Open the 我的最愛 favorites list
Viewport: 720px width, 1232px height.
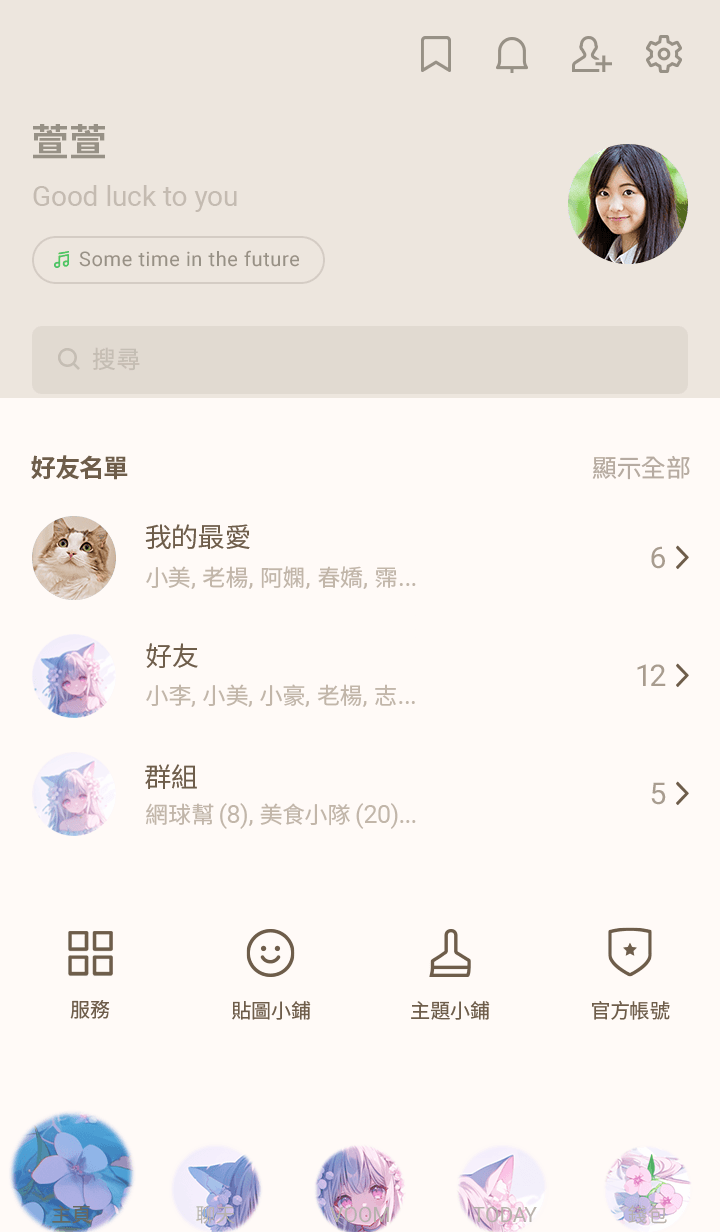(360, 558)
